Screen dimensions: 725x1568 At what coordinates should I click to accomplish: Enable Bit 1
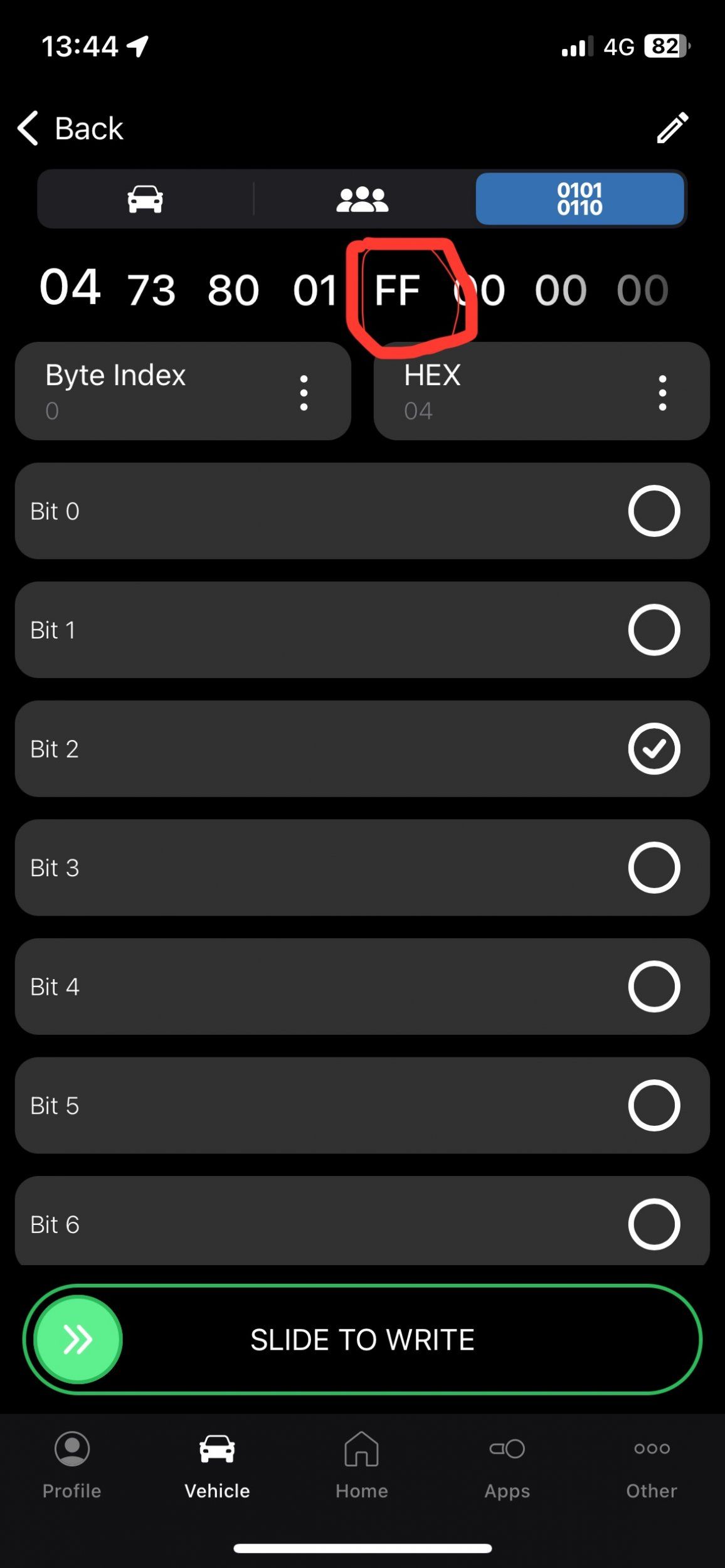pos(654,630)
